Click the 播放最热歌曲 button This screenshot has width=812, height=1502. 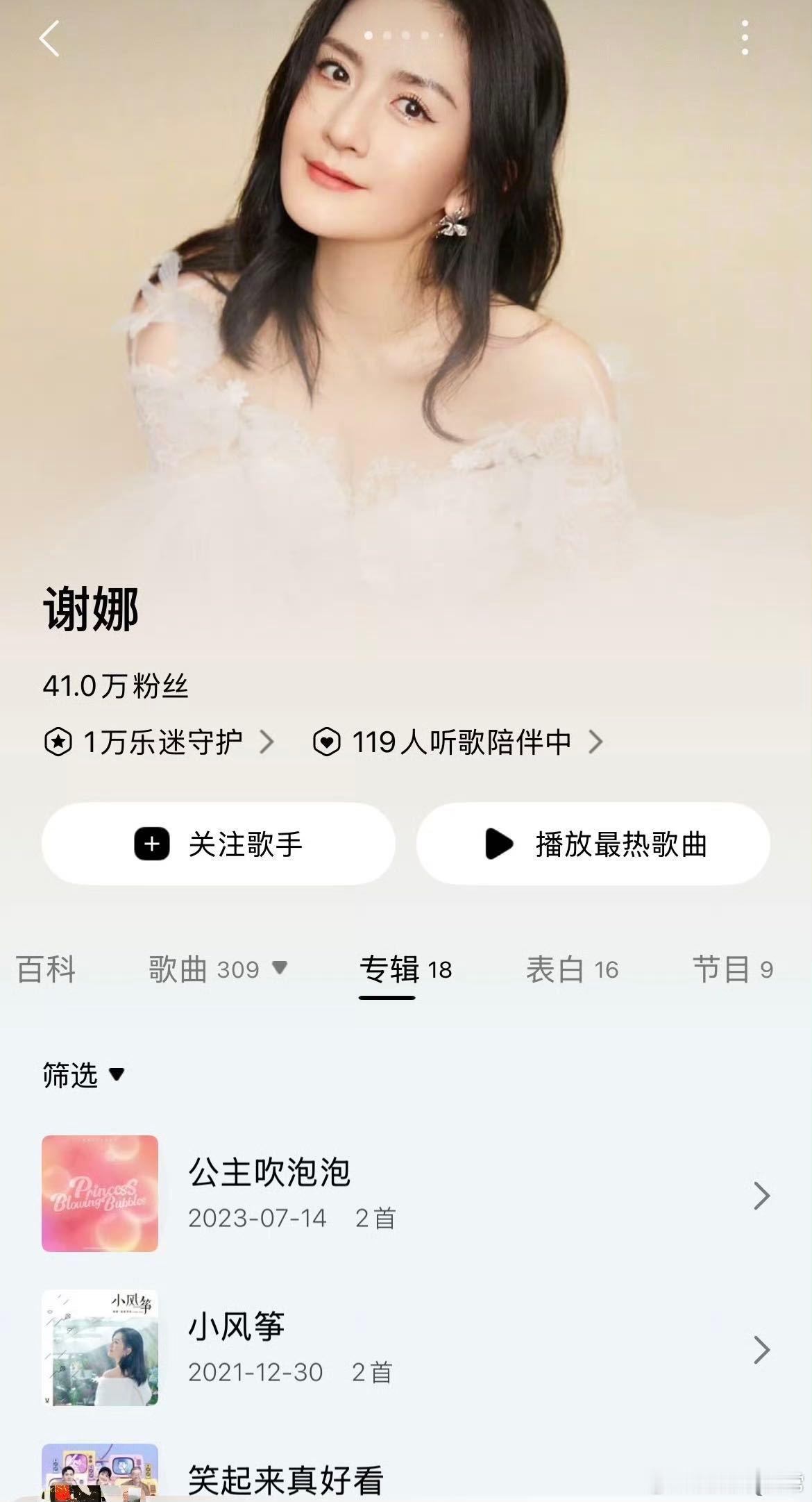click(x=593, y=843)
